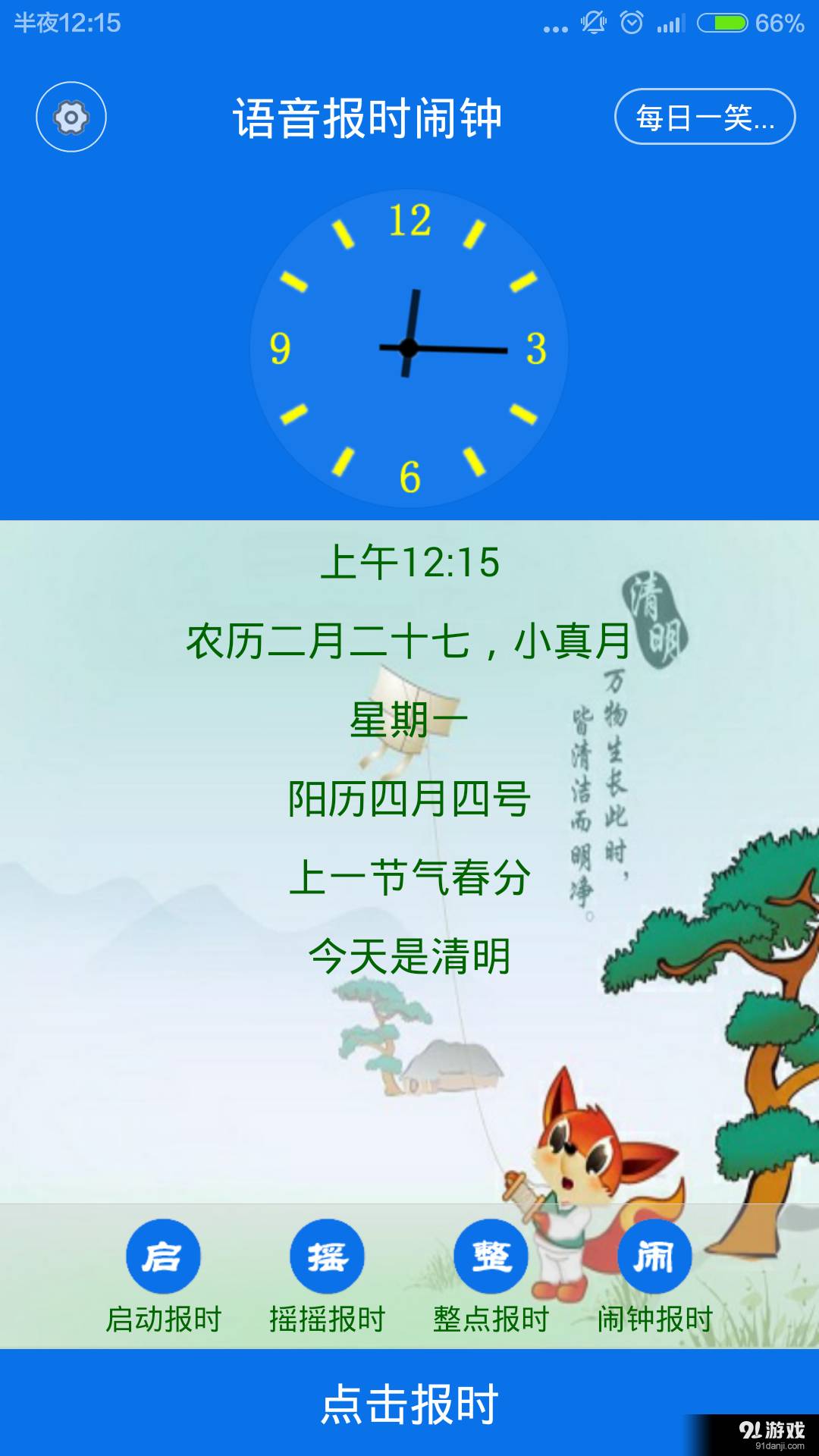Open the 每日一笑 daily joke button
The height and width of the screenshot is (1456, 819).
pyautogui.click(x=704, y=117)
